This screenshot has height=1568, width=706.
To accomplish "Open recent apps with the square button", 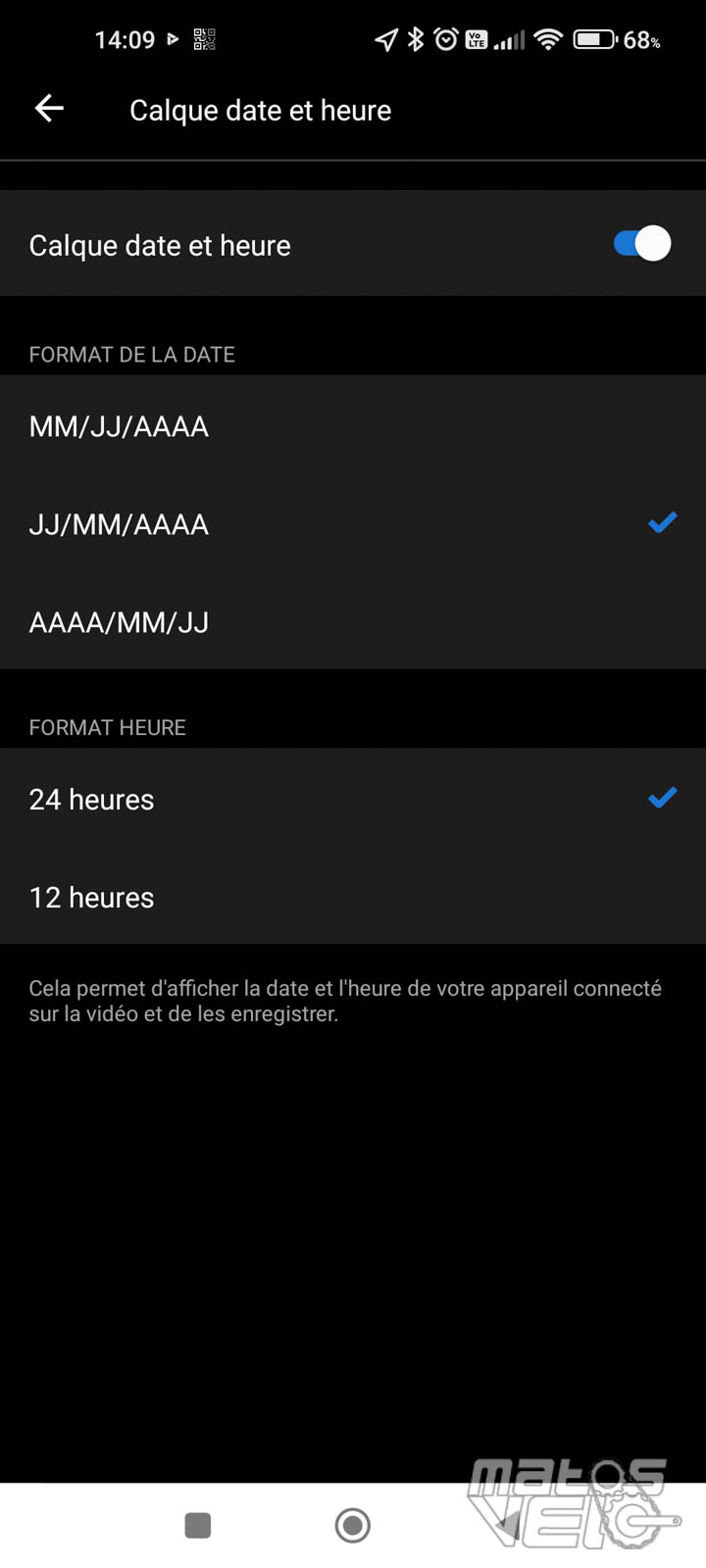I will 198,1526.
